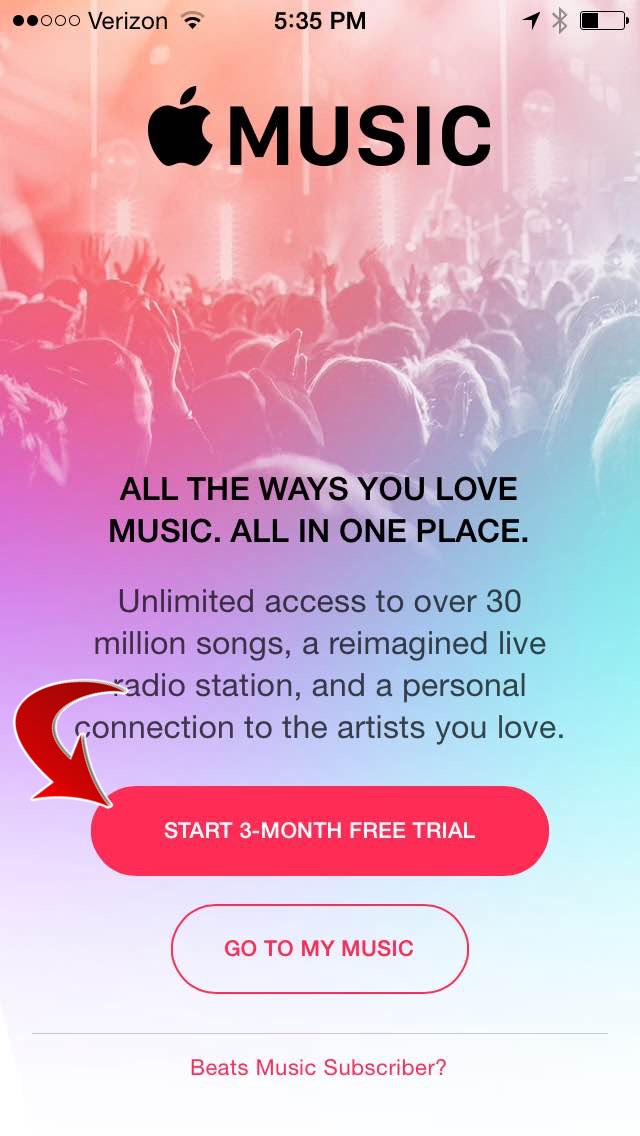
Task: Start the 3-month free trial
Action: click(320, 830)
